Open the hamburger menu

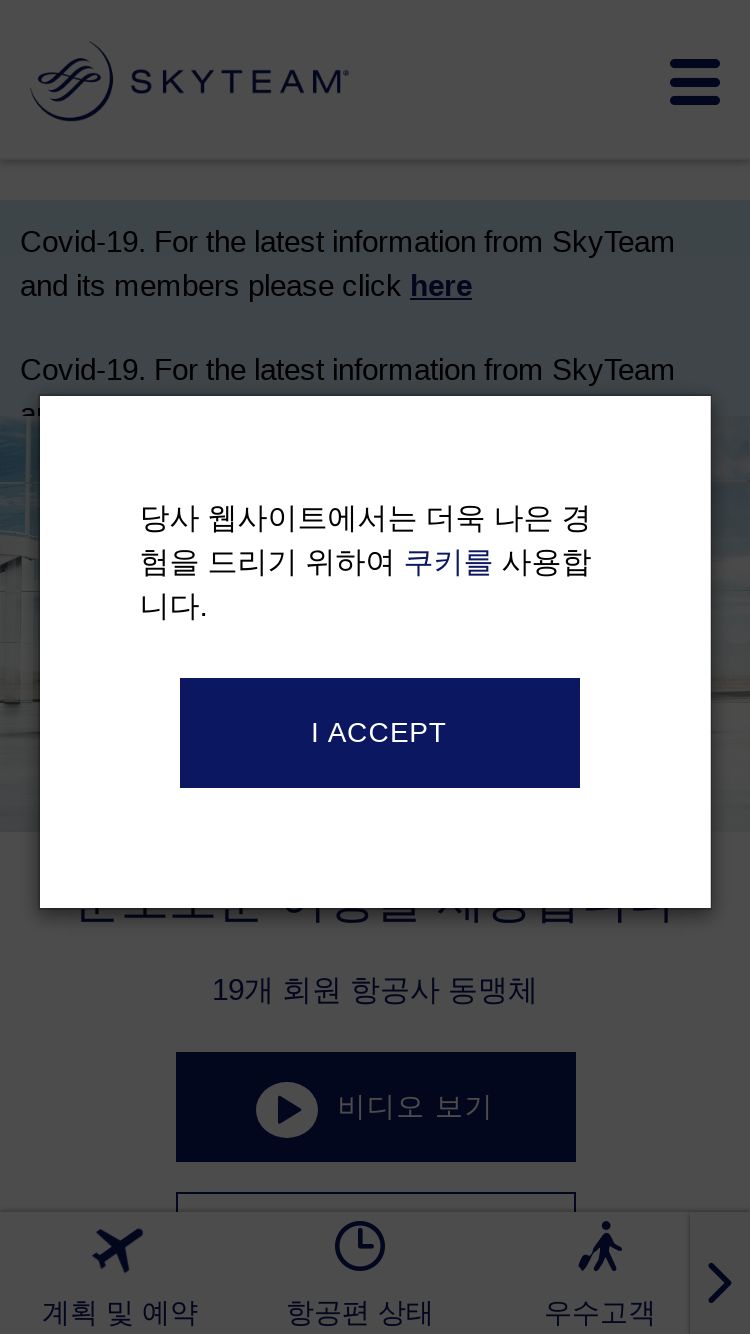point(695,81)
